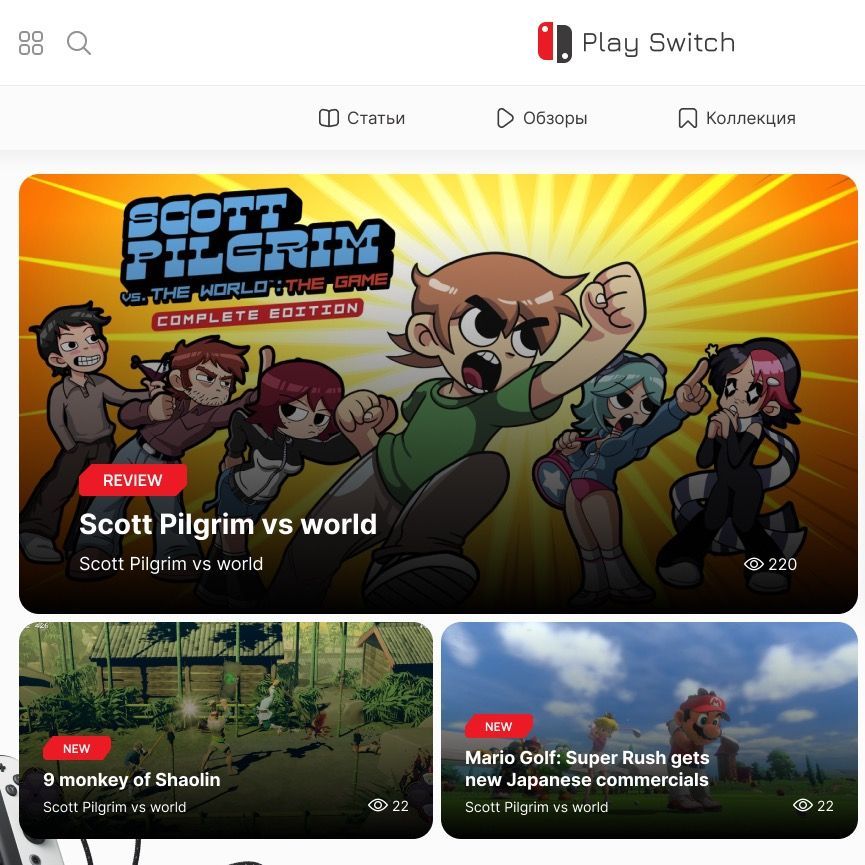The height and width of the screenshot is (865, 865).
Task: Go to the Play Switch home logo
Action: click(x=636, y=43)
